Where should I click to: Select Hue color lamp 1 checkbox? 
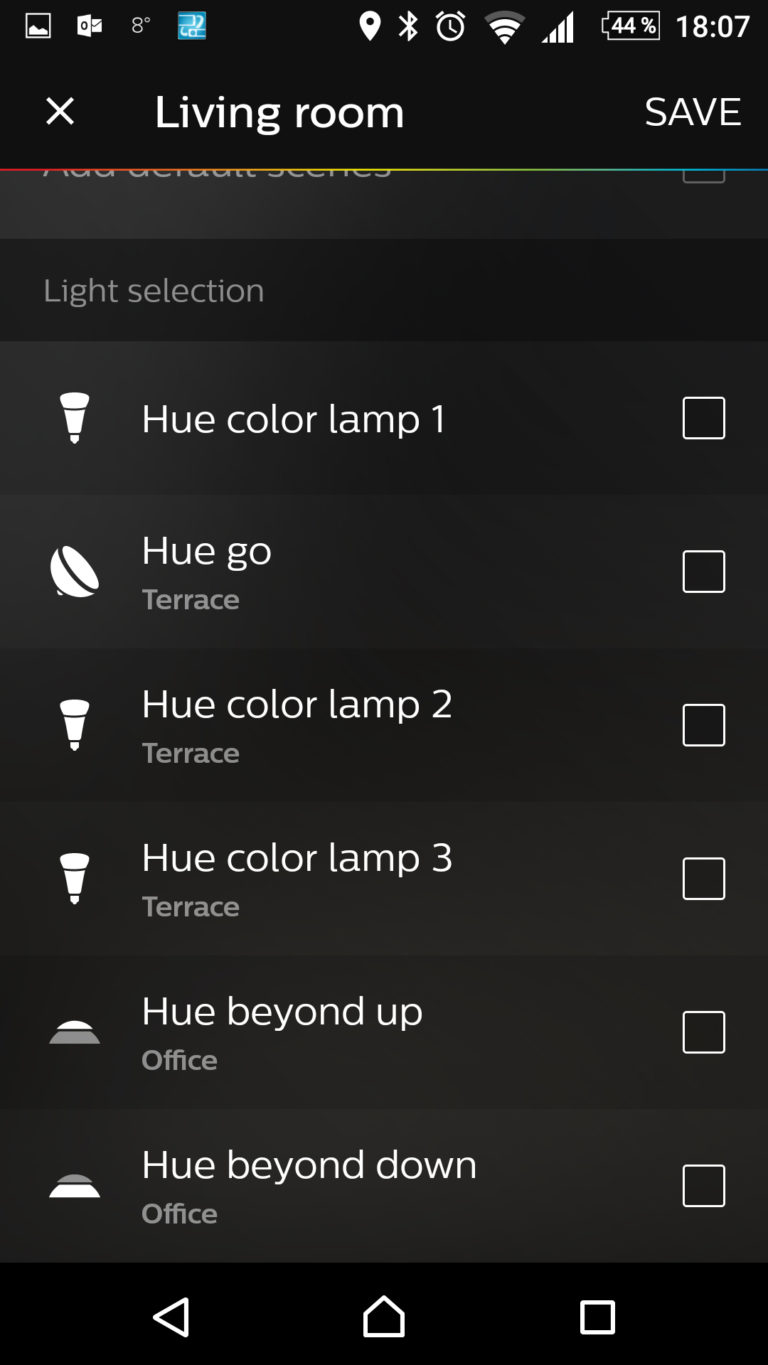(703, 418)
